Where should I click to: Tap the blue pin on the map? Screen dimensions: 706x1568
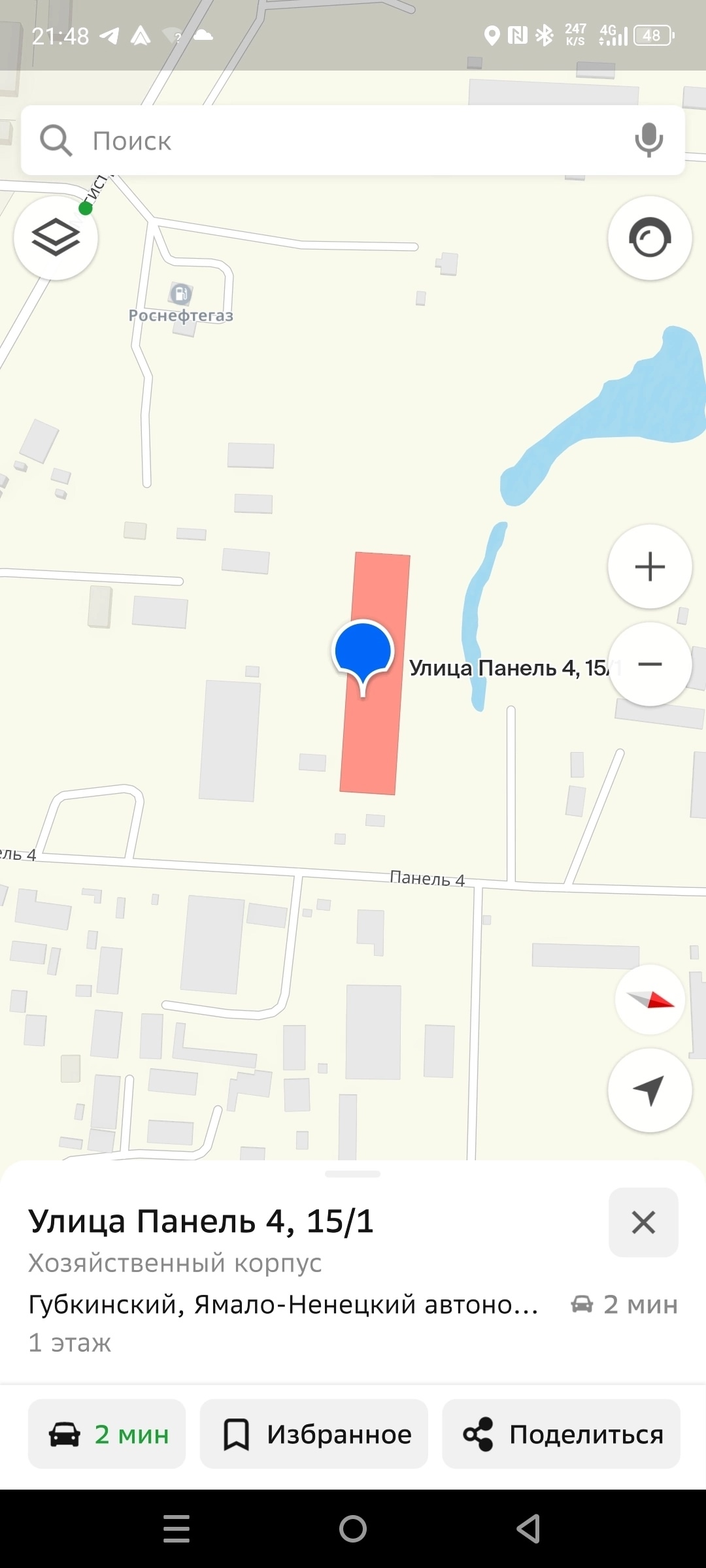[x=363, y=651]
